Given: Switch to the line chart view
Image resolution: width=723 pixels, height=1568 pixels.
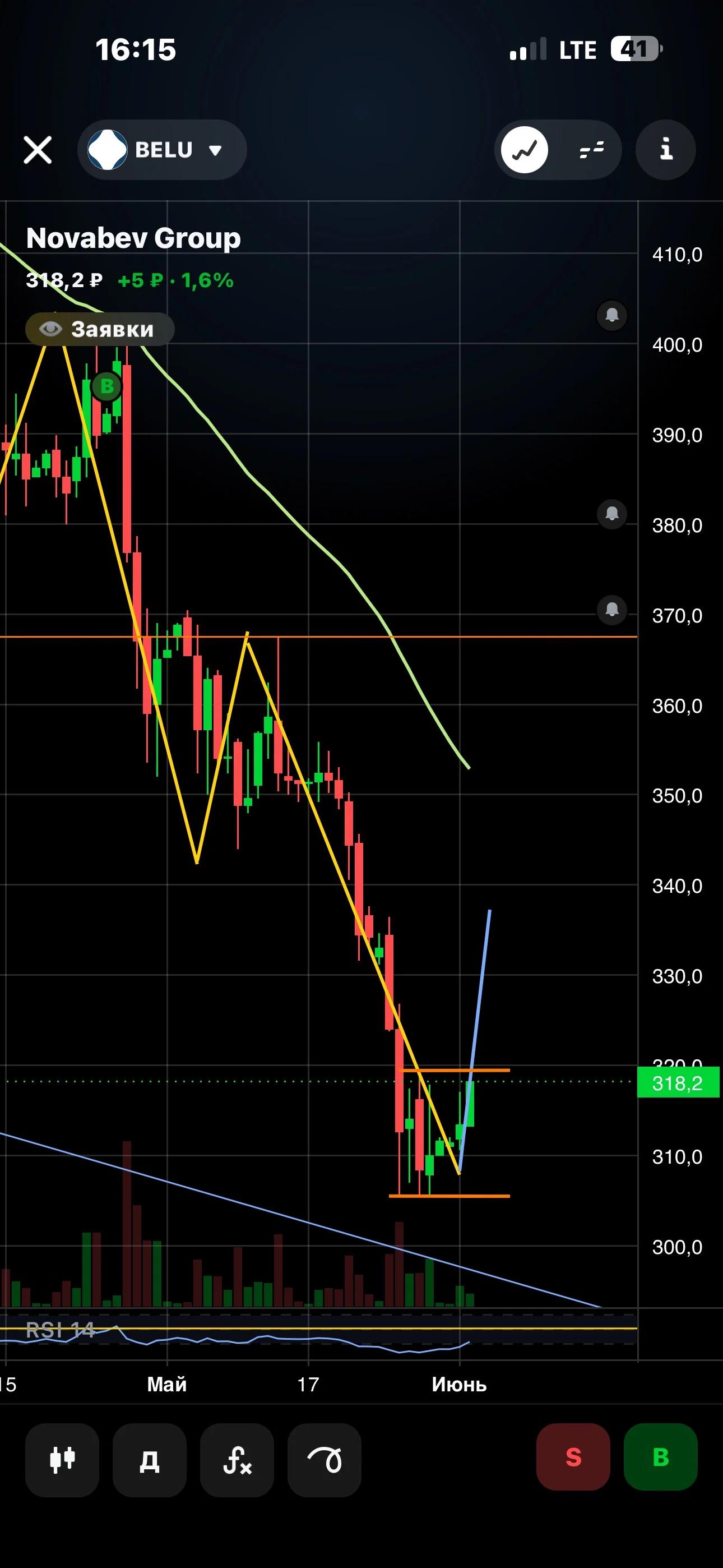Looking at the screenshot, I should 524,150.
